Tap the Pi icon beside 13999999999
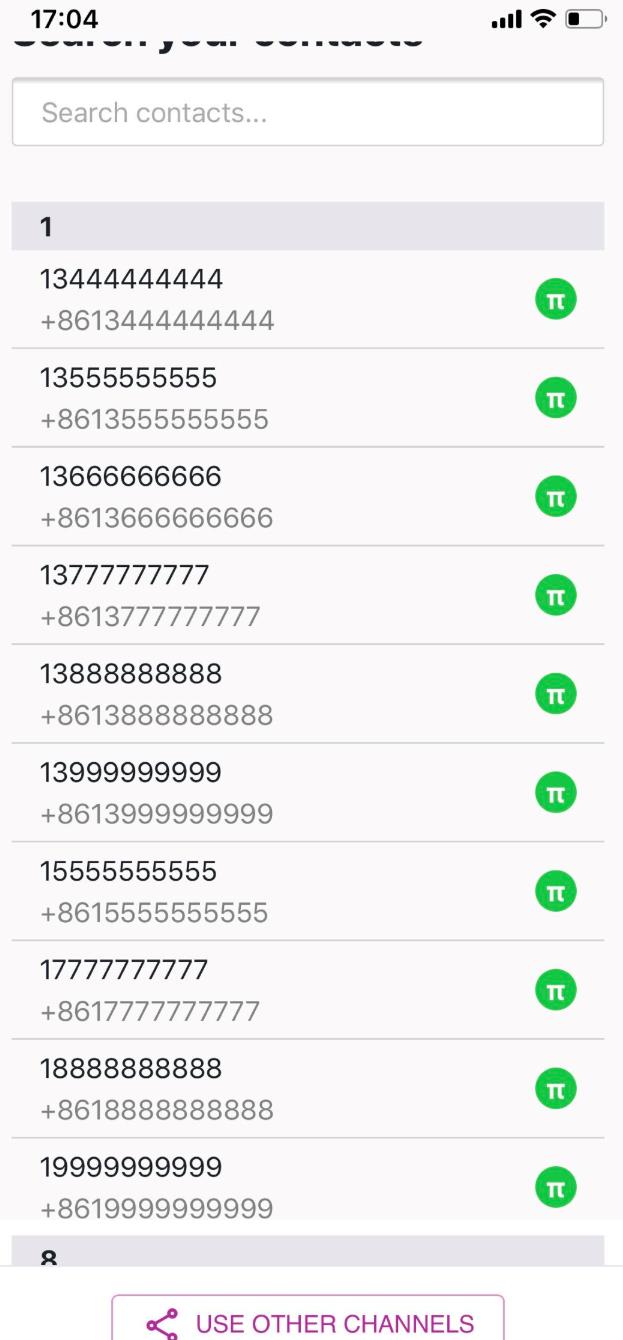The width and height of the screenshot is (623, 1340). point(556,792)
